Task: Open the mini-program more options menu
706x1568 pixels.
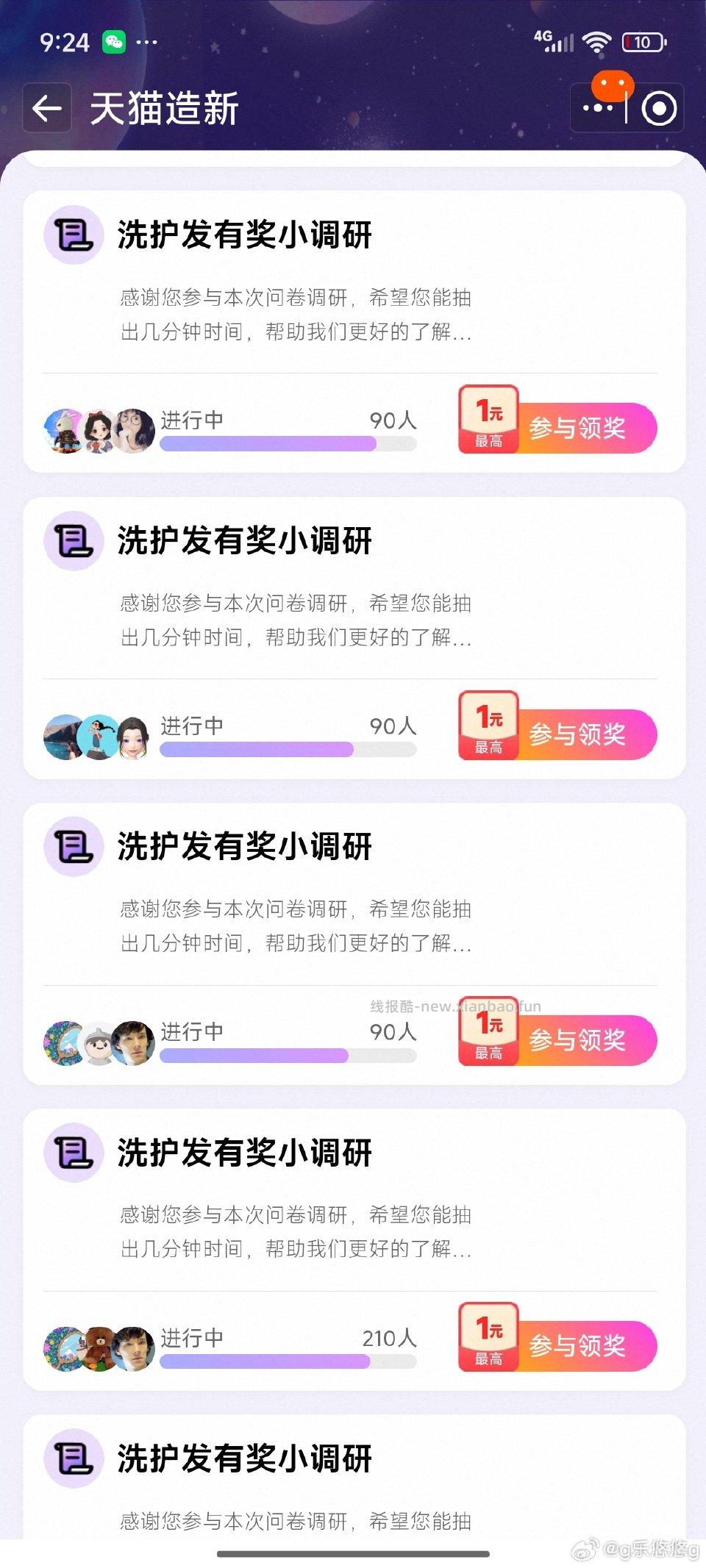Action: (x=597, y=107)
